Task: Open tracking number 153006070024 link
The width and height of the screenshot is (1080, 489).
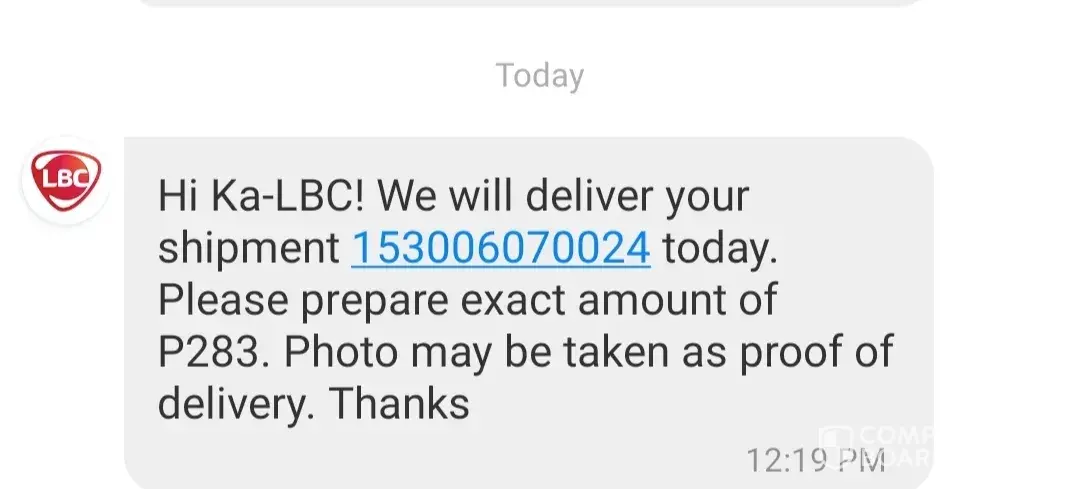Action: click(501, 249)
